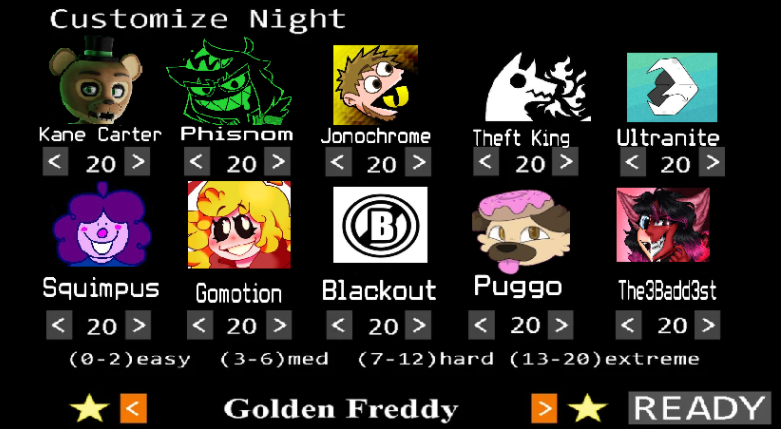Screen dimensions: 781x429
Task: Increase Squimpus's difficulty level
Action: click(138, 325)
